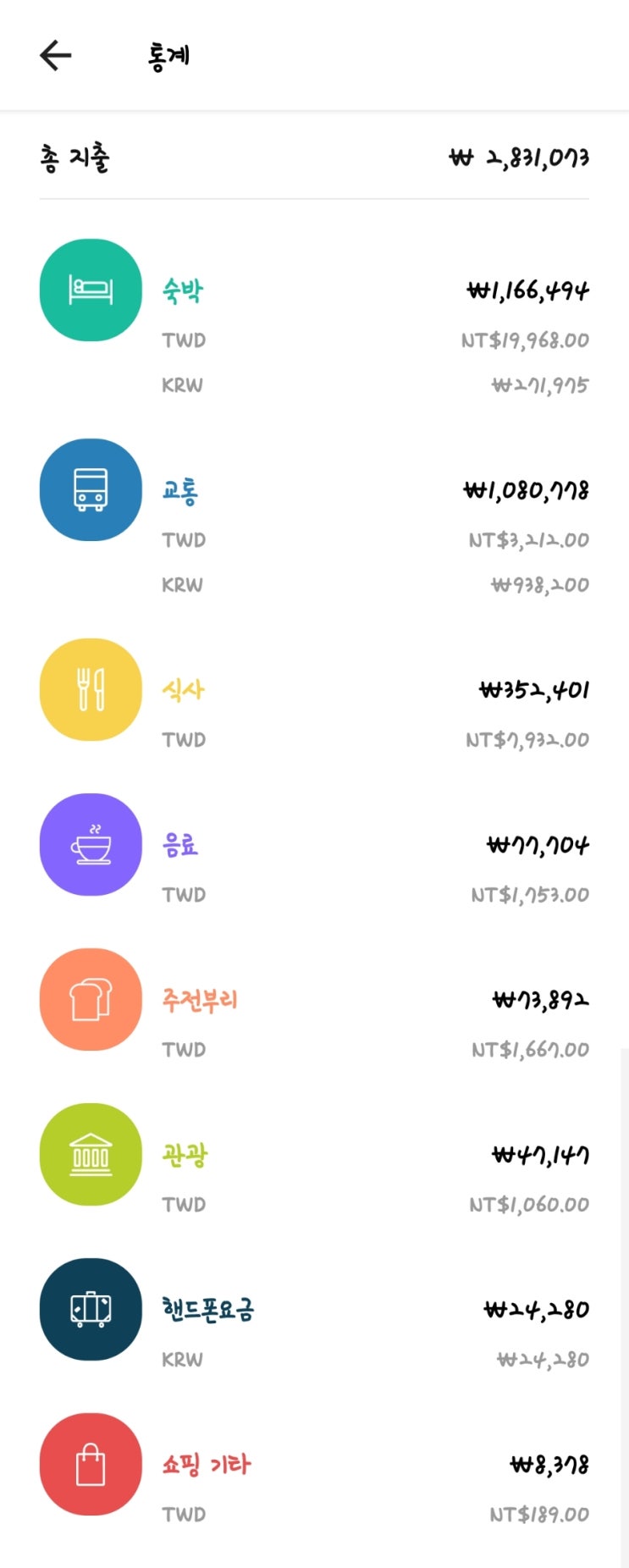This screenshot has height=1568, width=629.
Task: Go back from the 통계 screen
Action: click(56, 56)
